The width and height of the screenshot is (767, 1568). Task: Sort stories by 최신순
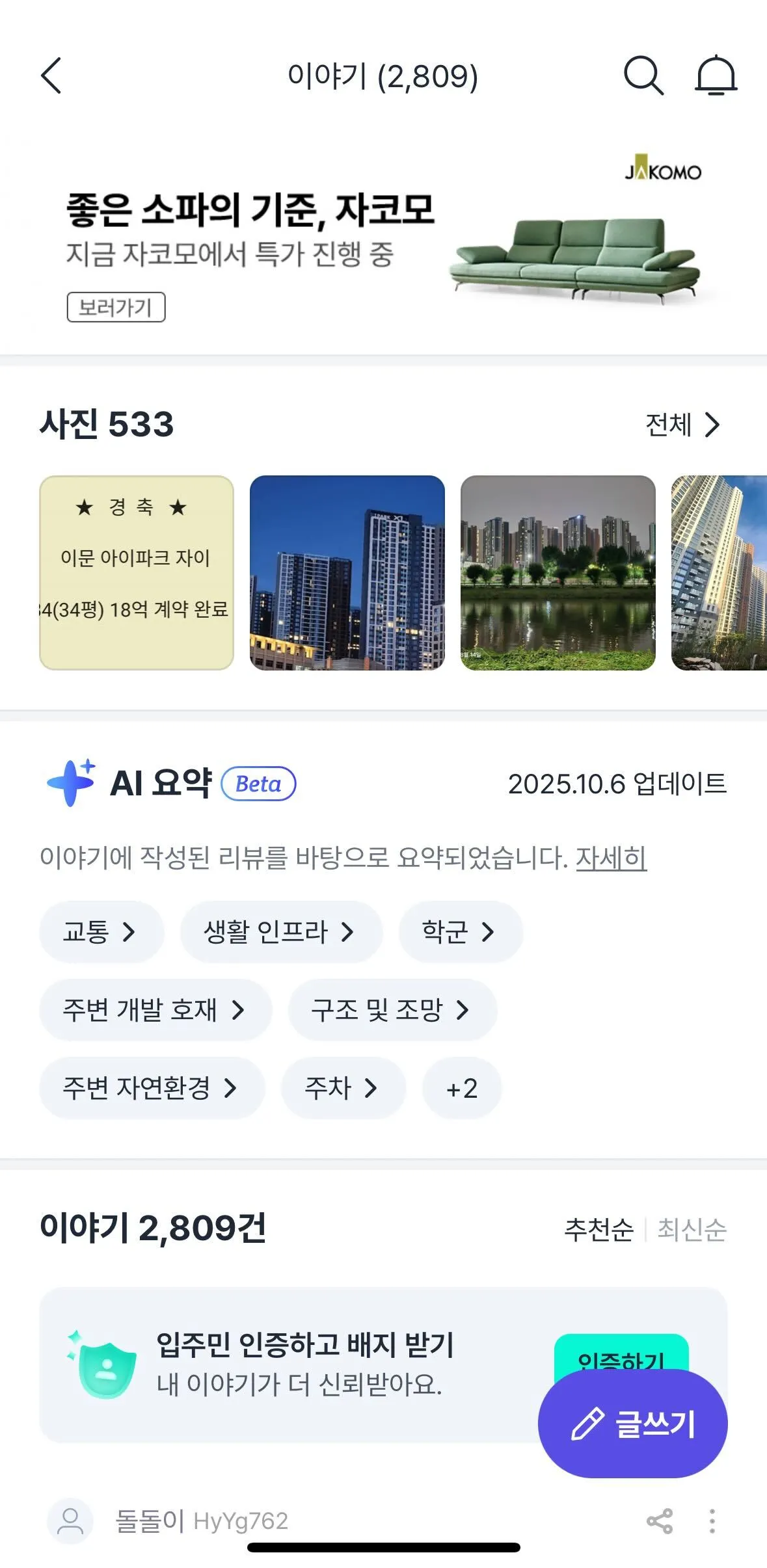point(692,1230)
